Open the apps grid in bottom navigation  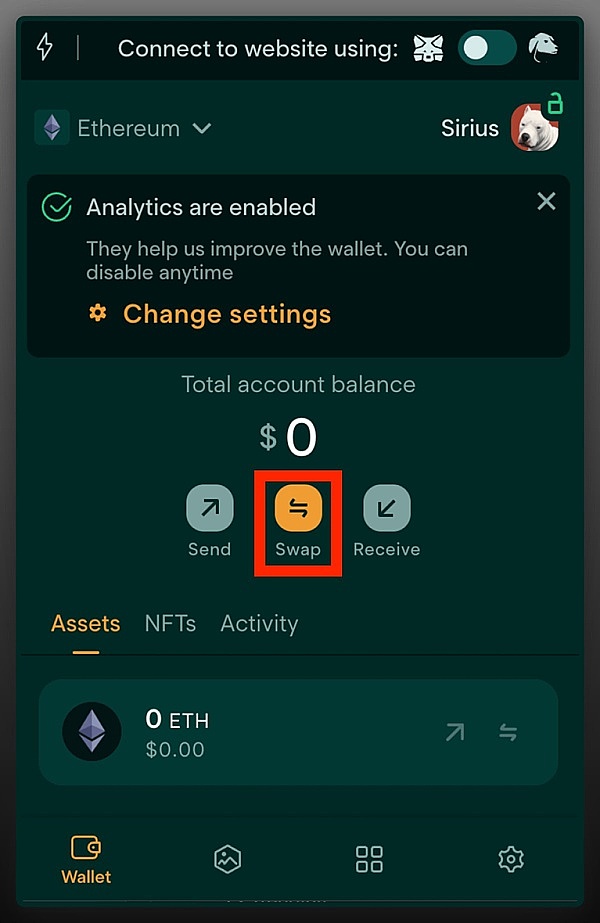(x=370, y=858)
